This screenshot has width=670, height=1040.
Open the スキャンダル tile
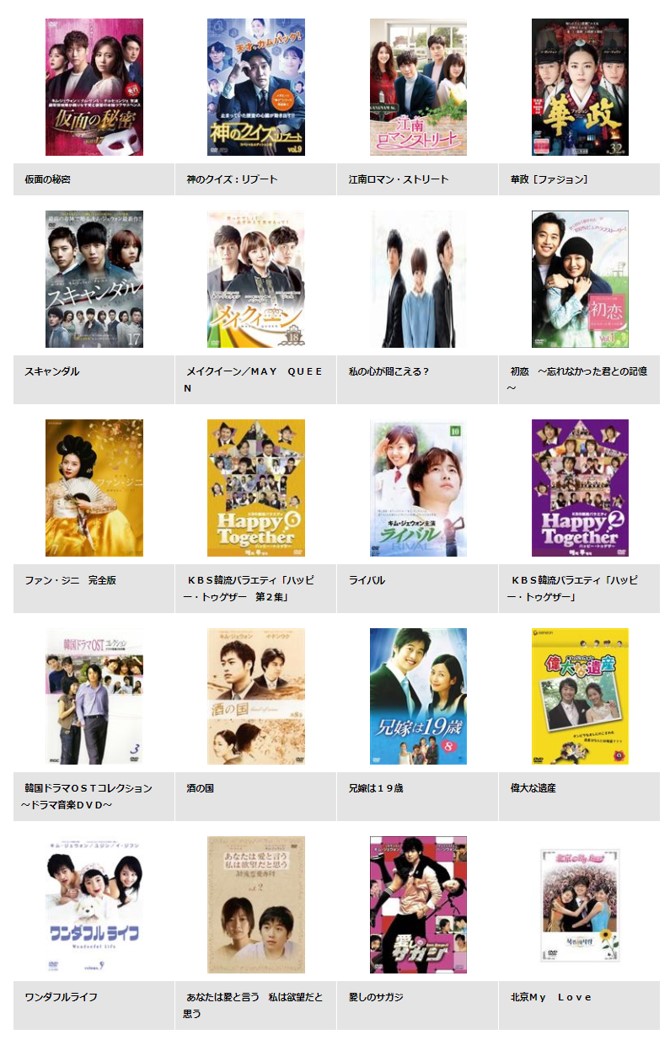coord(94,279)
